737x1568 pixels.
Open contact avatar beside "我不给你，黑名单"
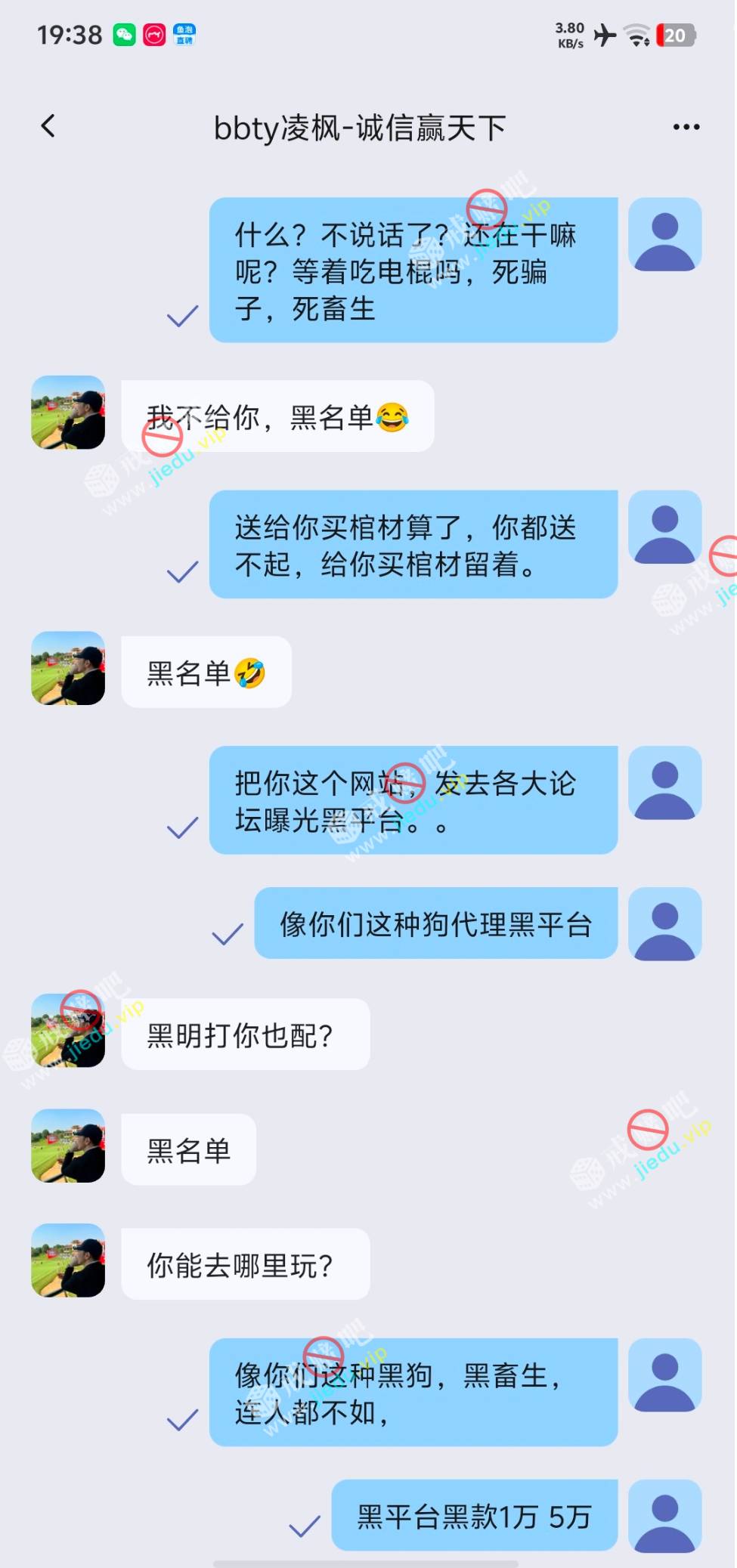tap(68, 413)
